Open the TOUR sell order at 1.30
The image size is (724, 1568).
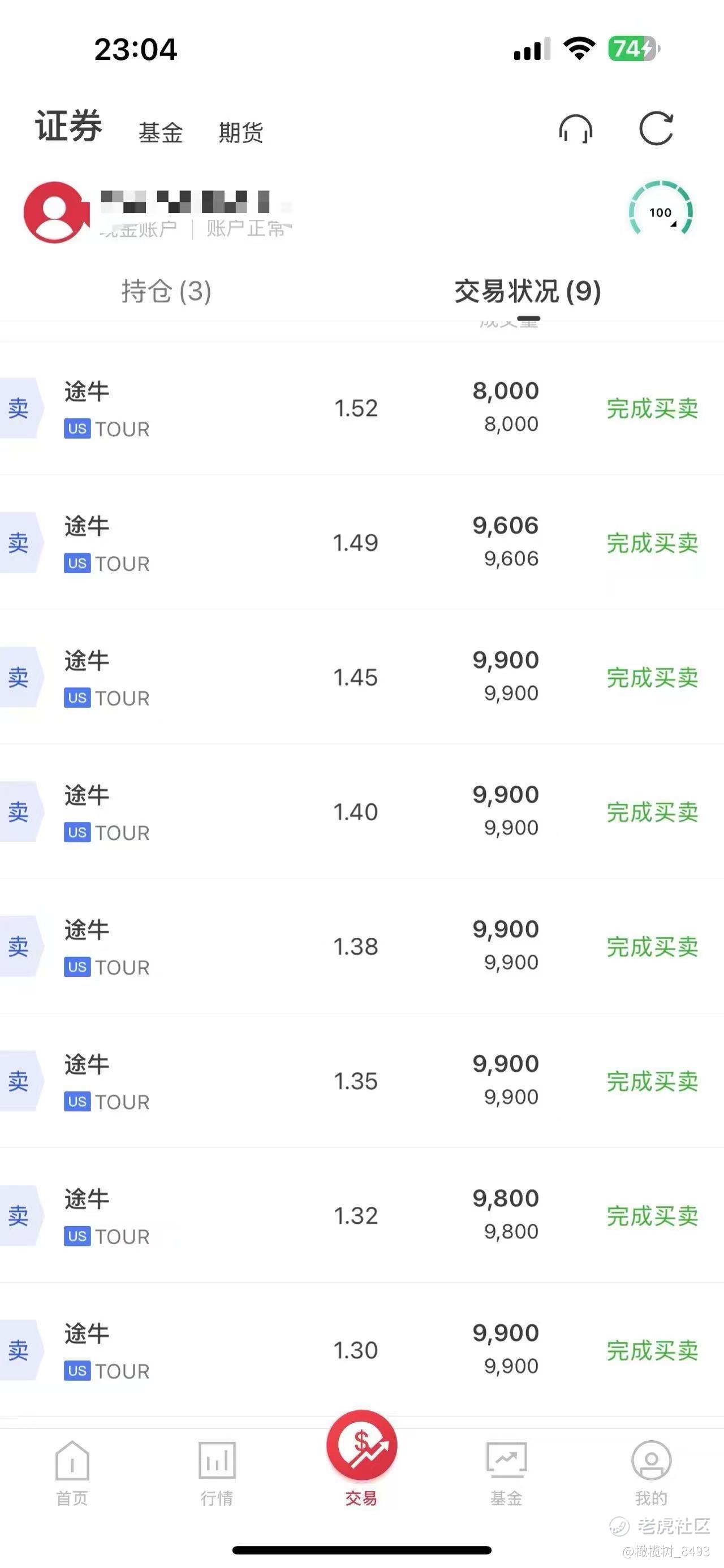[361, 1349]
